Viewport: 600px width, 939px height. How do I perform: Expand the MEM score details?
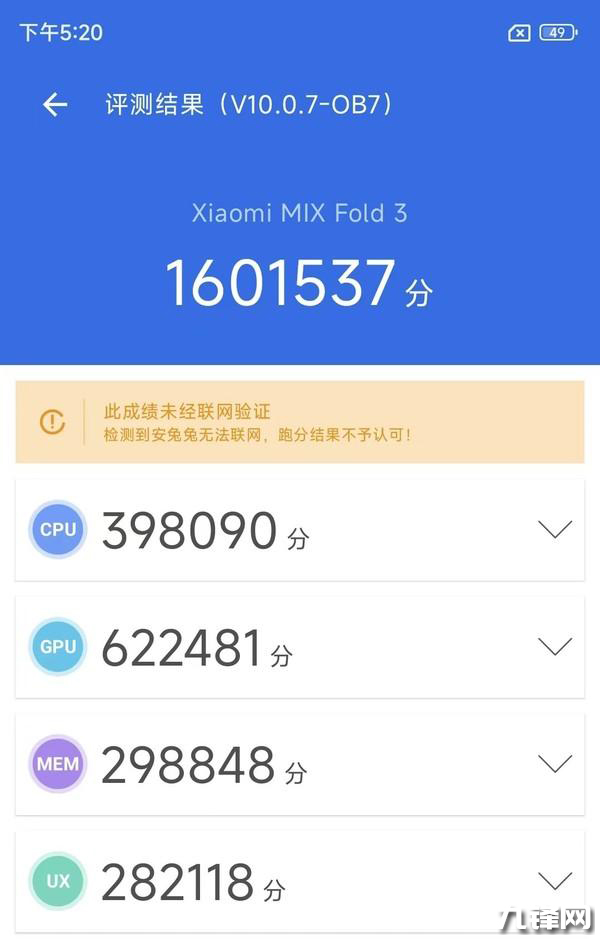pyautogui.click(x=554, y=764)
